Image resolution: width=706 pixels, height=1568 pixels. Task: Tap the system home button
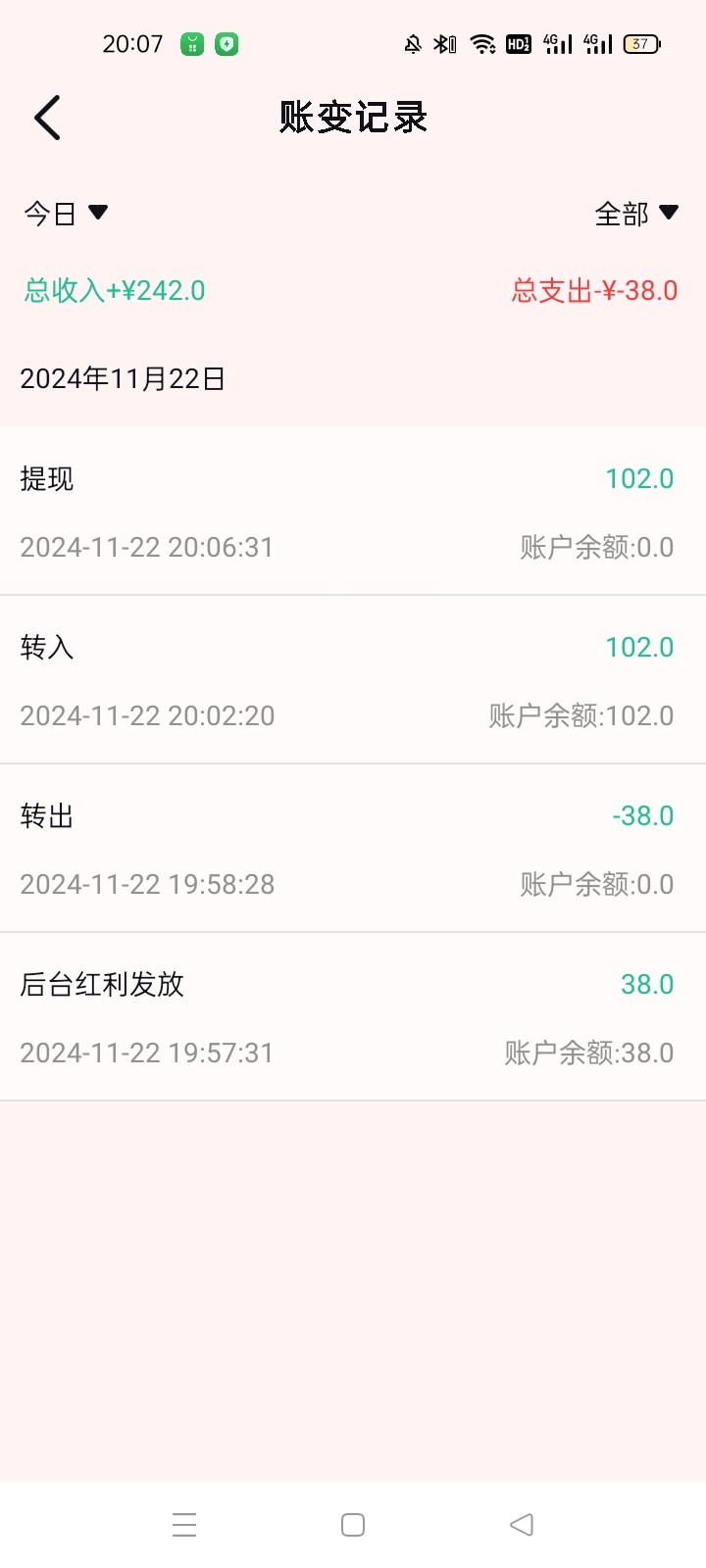(353, 1525)
